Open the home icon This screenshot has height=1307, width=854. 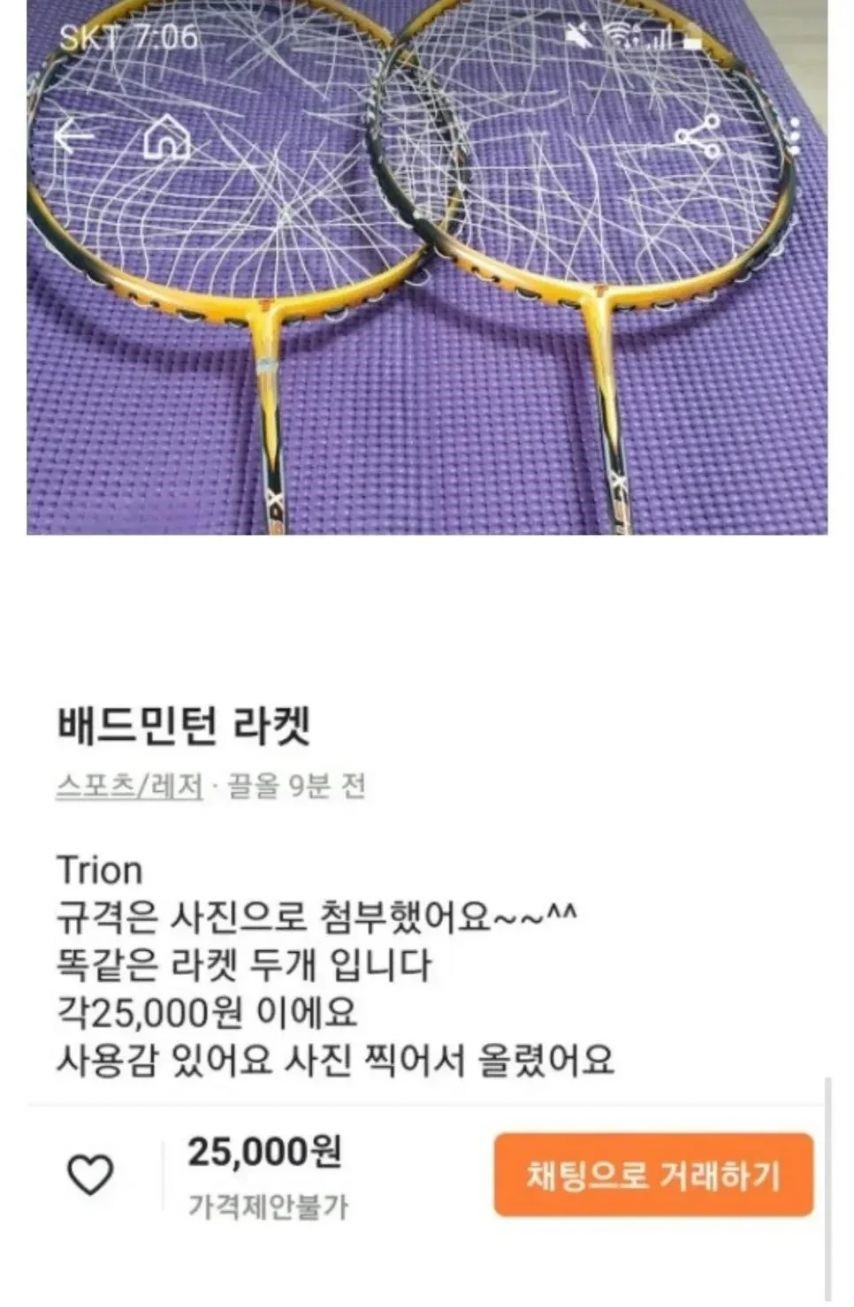click(x=166, y=137)
